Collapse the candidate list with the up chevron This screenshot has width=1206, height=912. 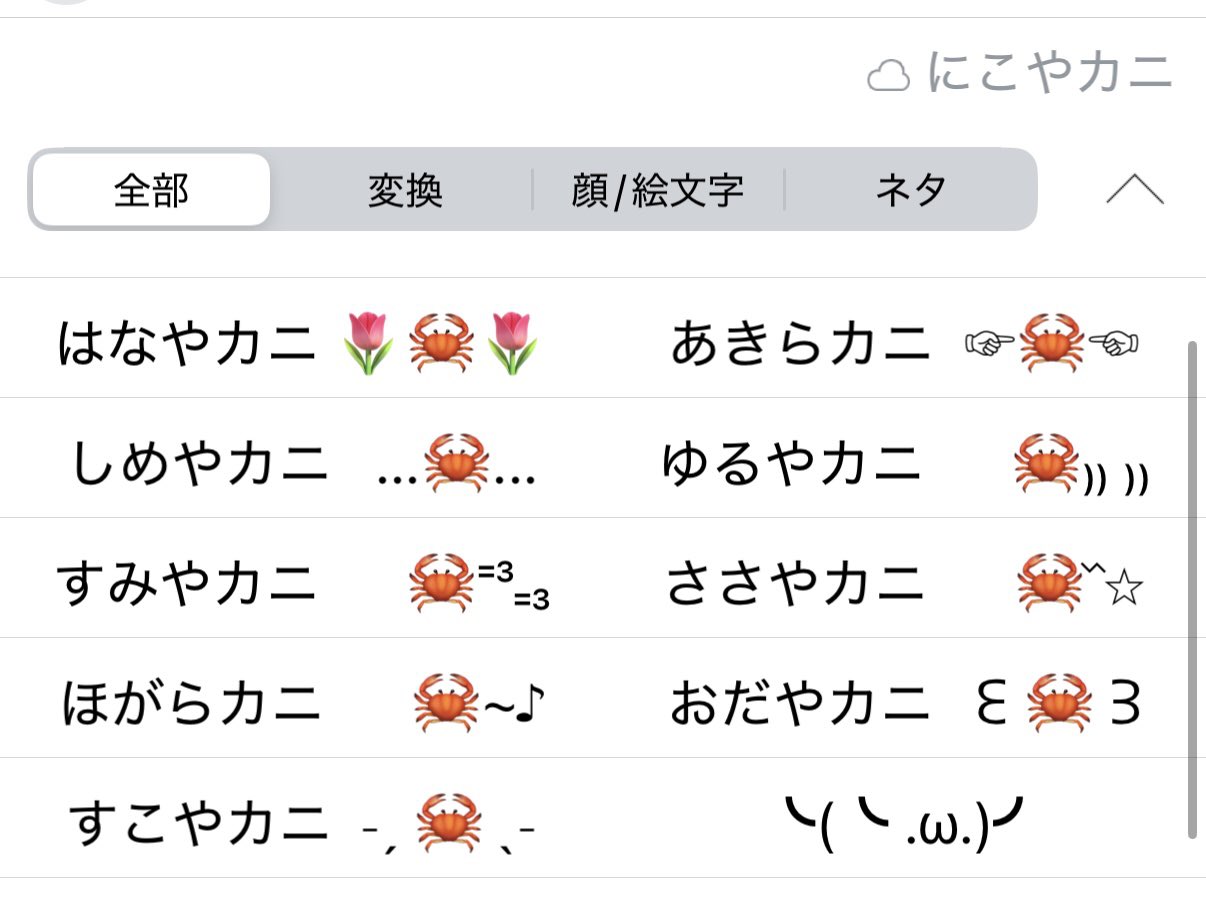point(1134,189)
